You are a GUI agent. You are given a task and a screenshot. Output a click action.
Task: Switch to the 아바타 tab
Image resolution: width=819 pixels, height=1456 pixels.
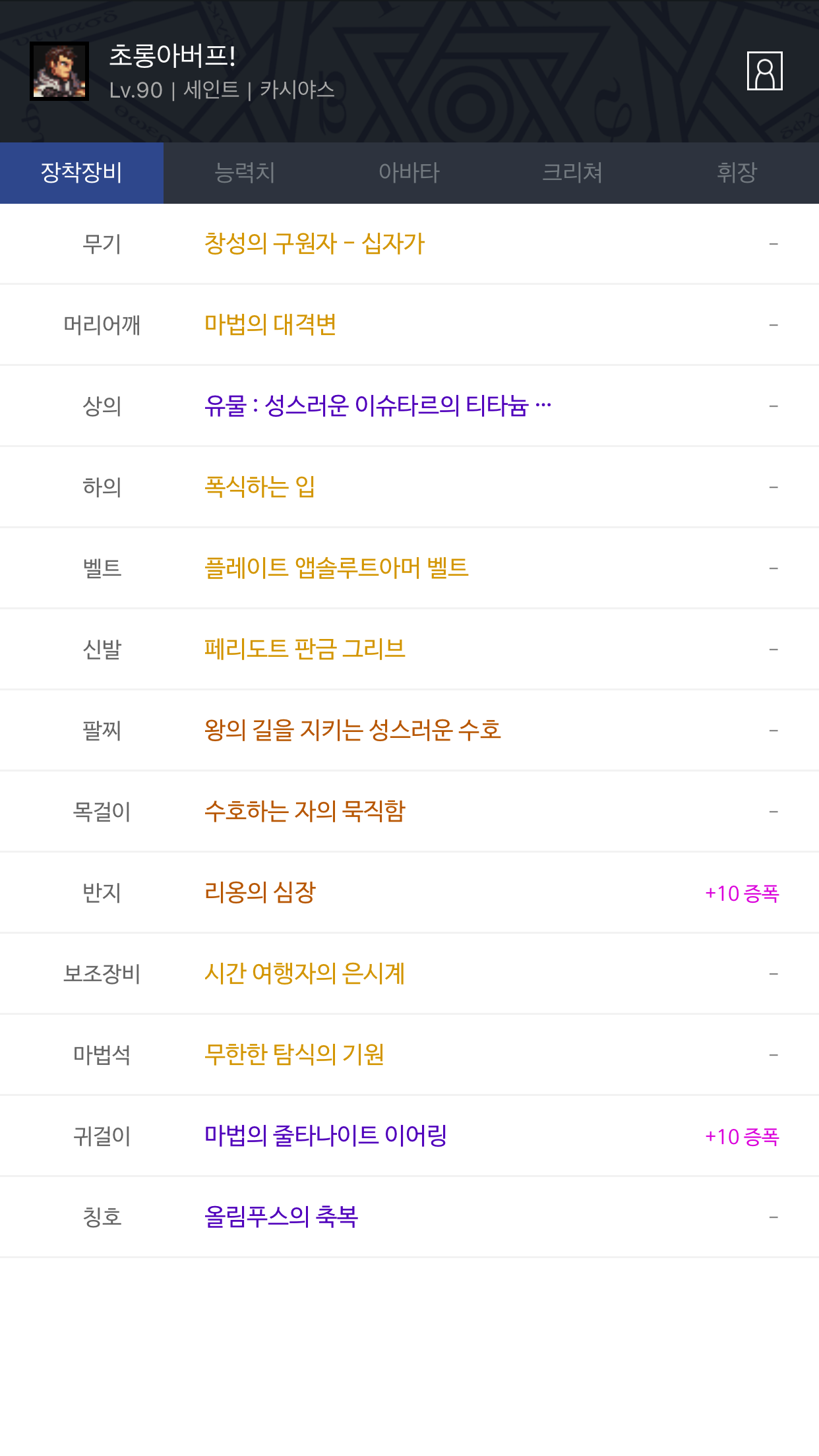click(409, 173)
